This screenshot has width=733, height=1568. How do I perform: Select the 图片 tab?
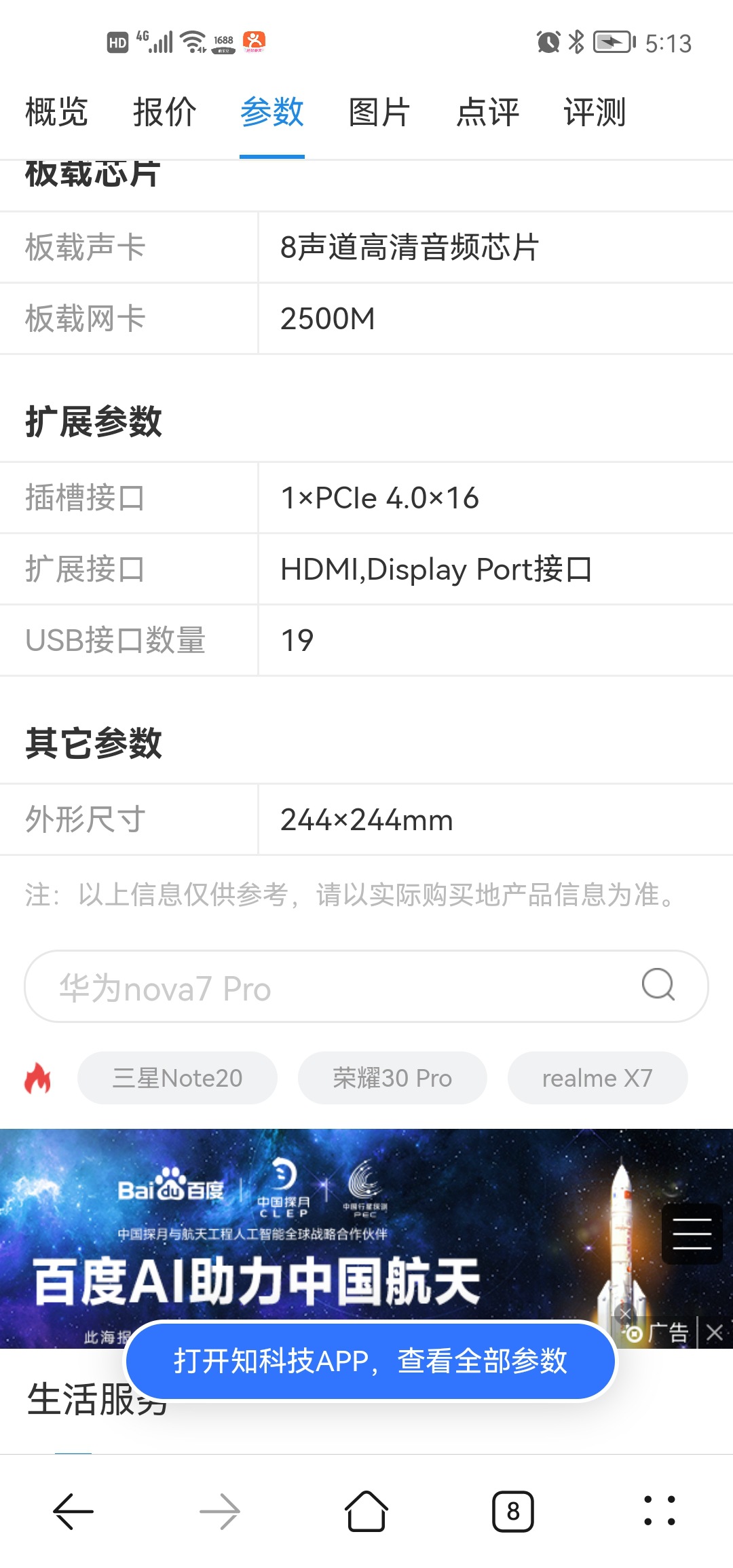379,112
